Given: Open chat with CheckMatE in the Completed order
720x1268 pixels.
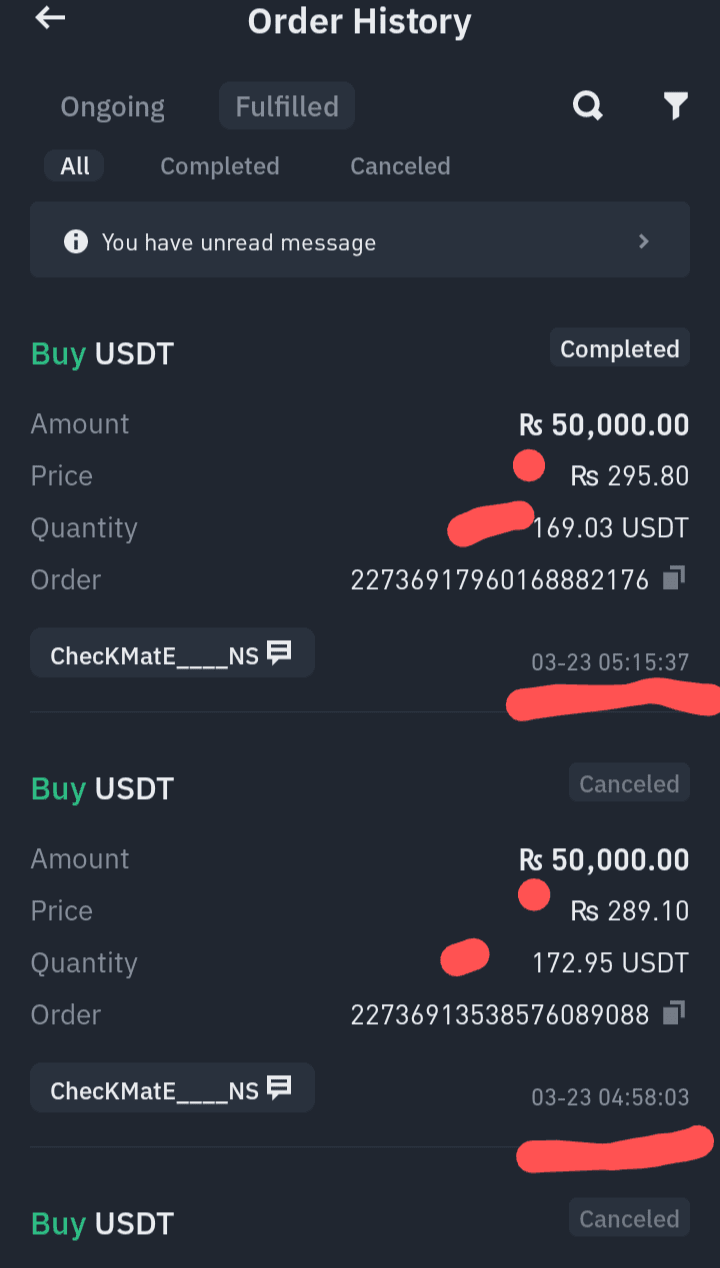Looking at the screenshot, I should (172, 653).
